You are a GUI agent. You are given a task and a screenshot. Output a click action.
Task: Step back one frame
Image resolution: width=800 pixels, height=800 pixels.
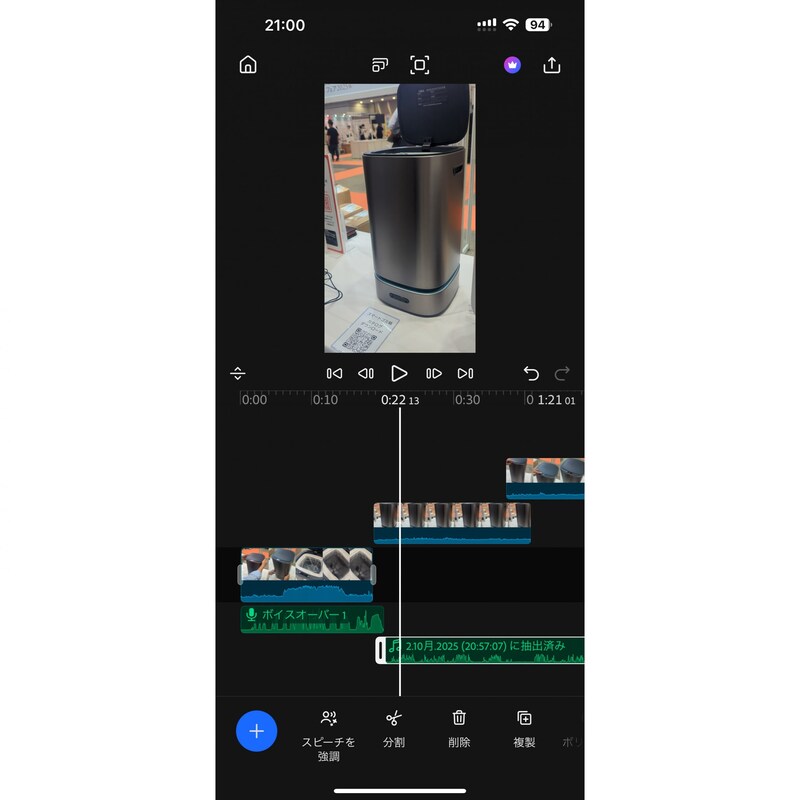pyautogui.click(x=366, y=374)
